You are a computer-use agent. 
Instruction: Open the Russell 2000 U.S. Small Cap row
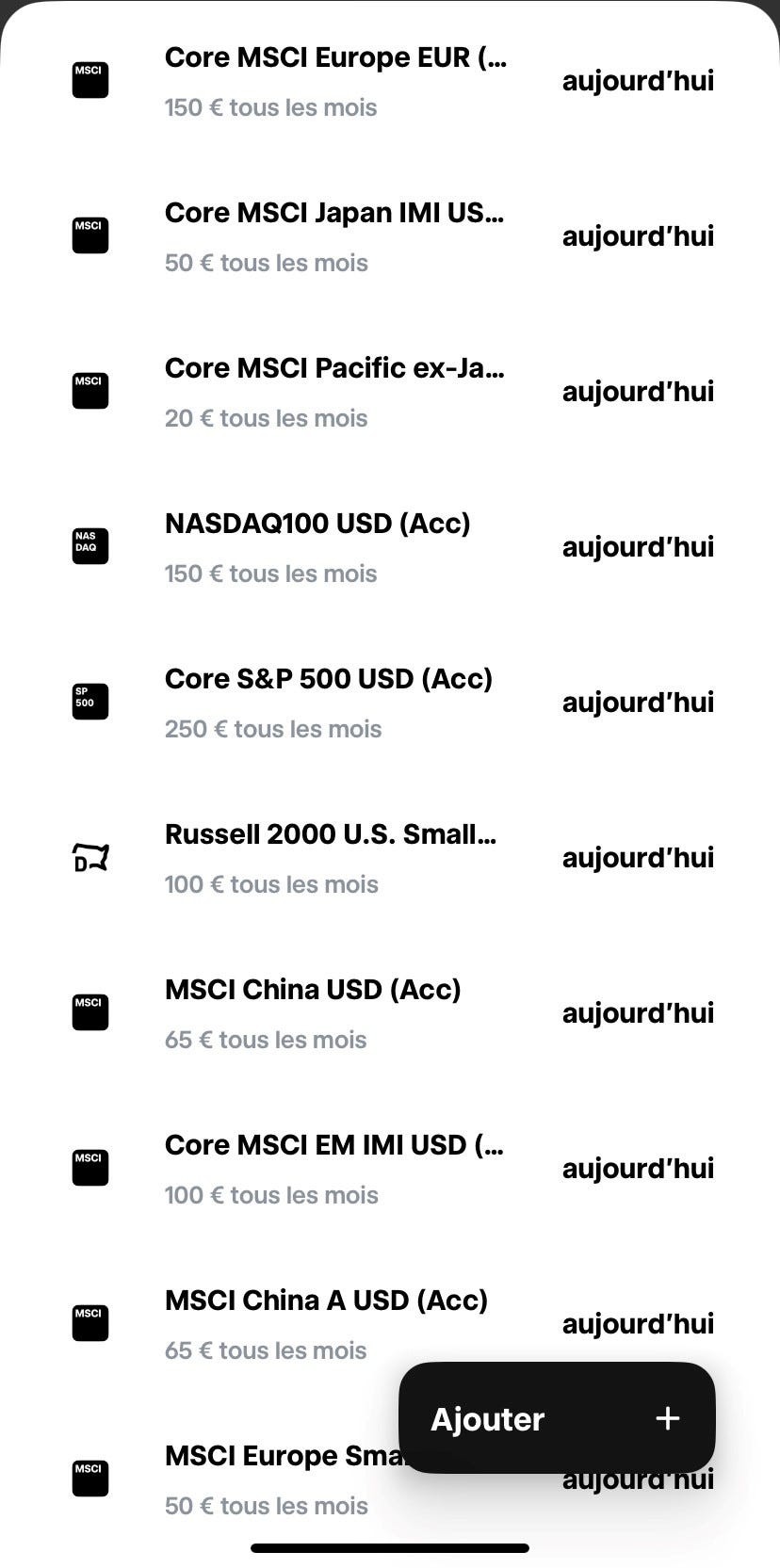click(390, 858)
